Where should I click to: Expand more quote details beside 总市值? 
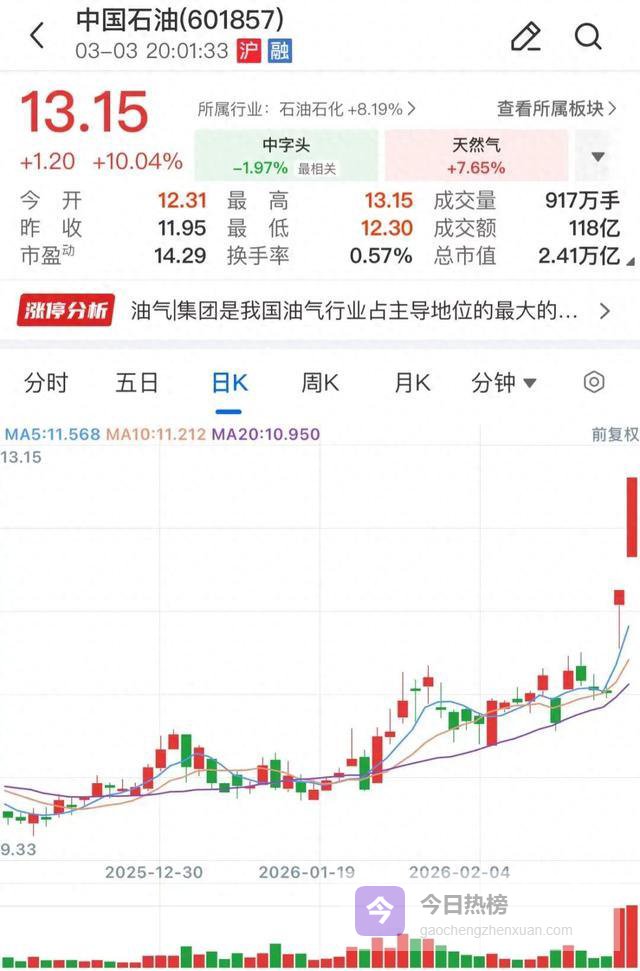pyautogui.click(x=631, y=260)
